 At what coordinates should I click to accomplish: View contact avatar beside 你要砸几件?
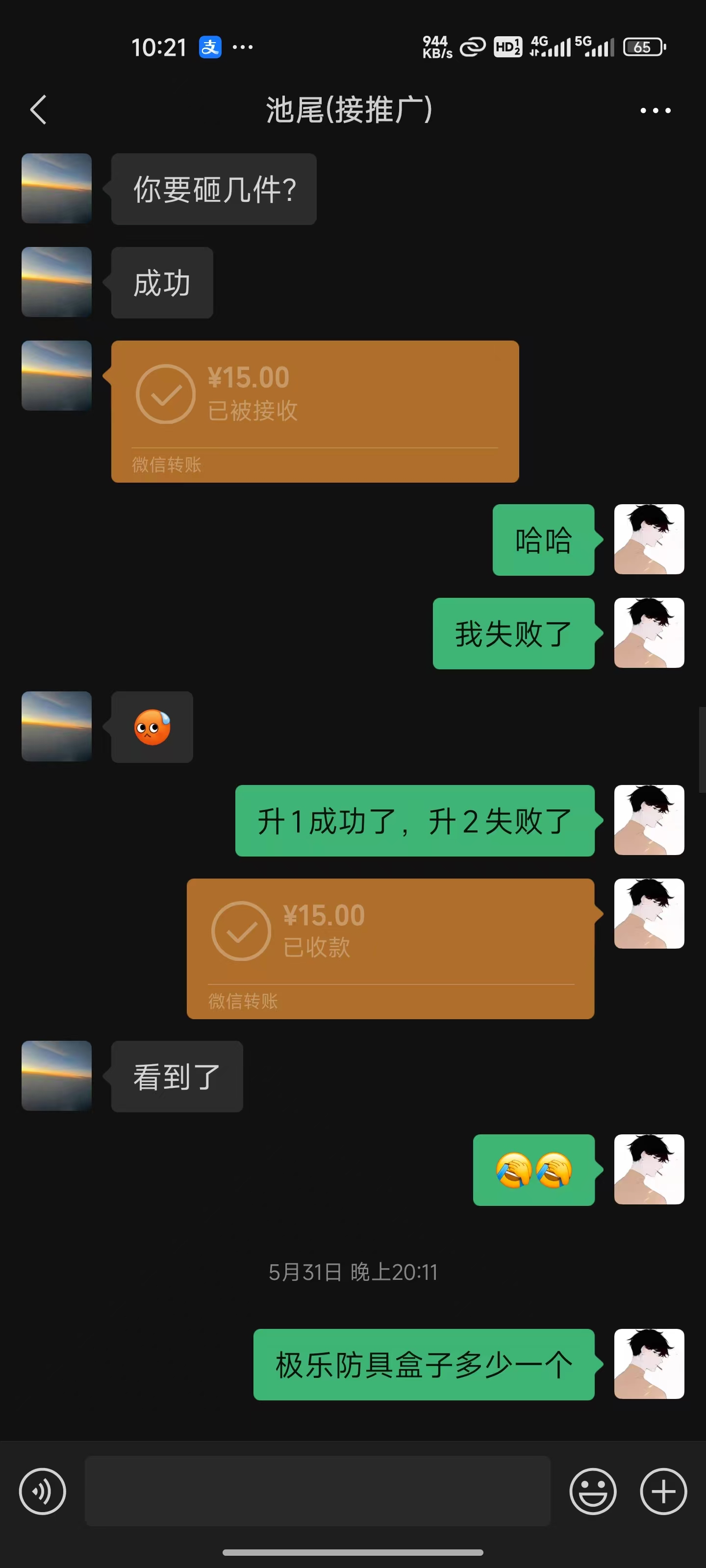[57, 188]
